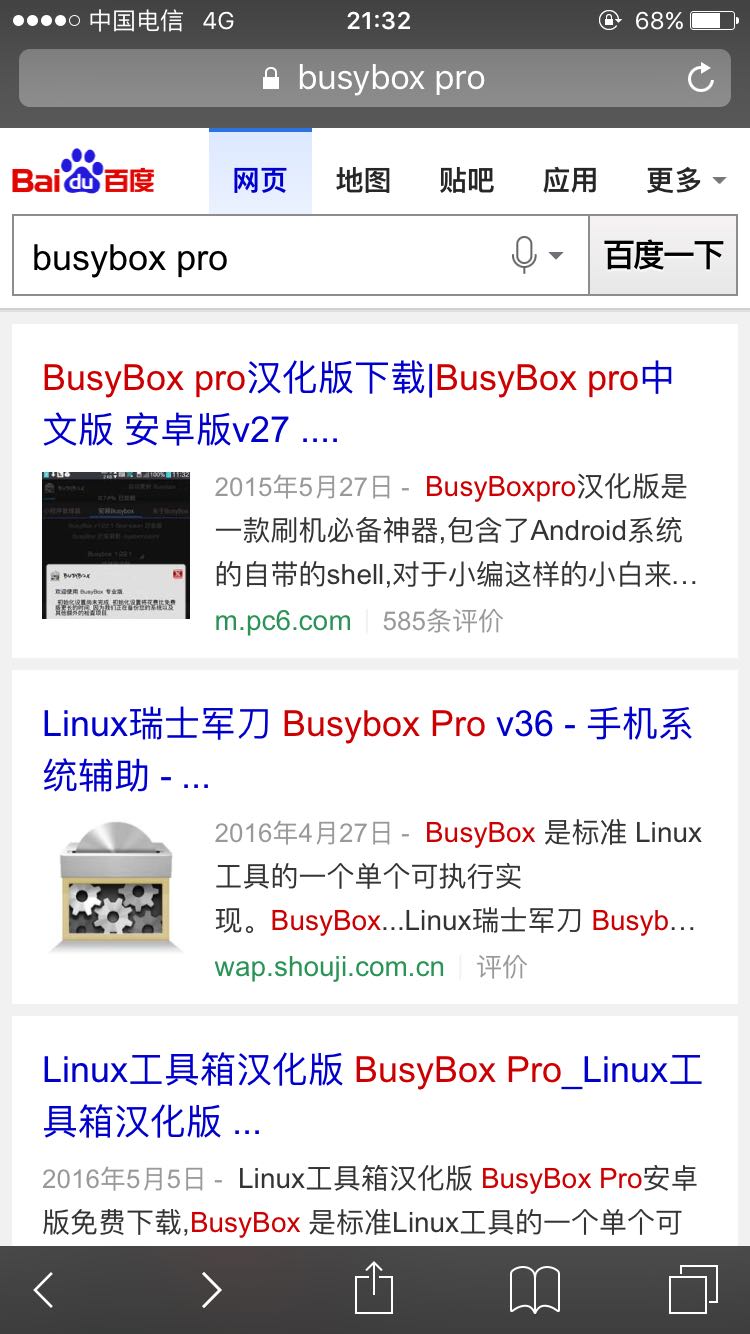750x1334 pixels.
Task: Go back to the previous page
Action: click(x=44, y=1290)
